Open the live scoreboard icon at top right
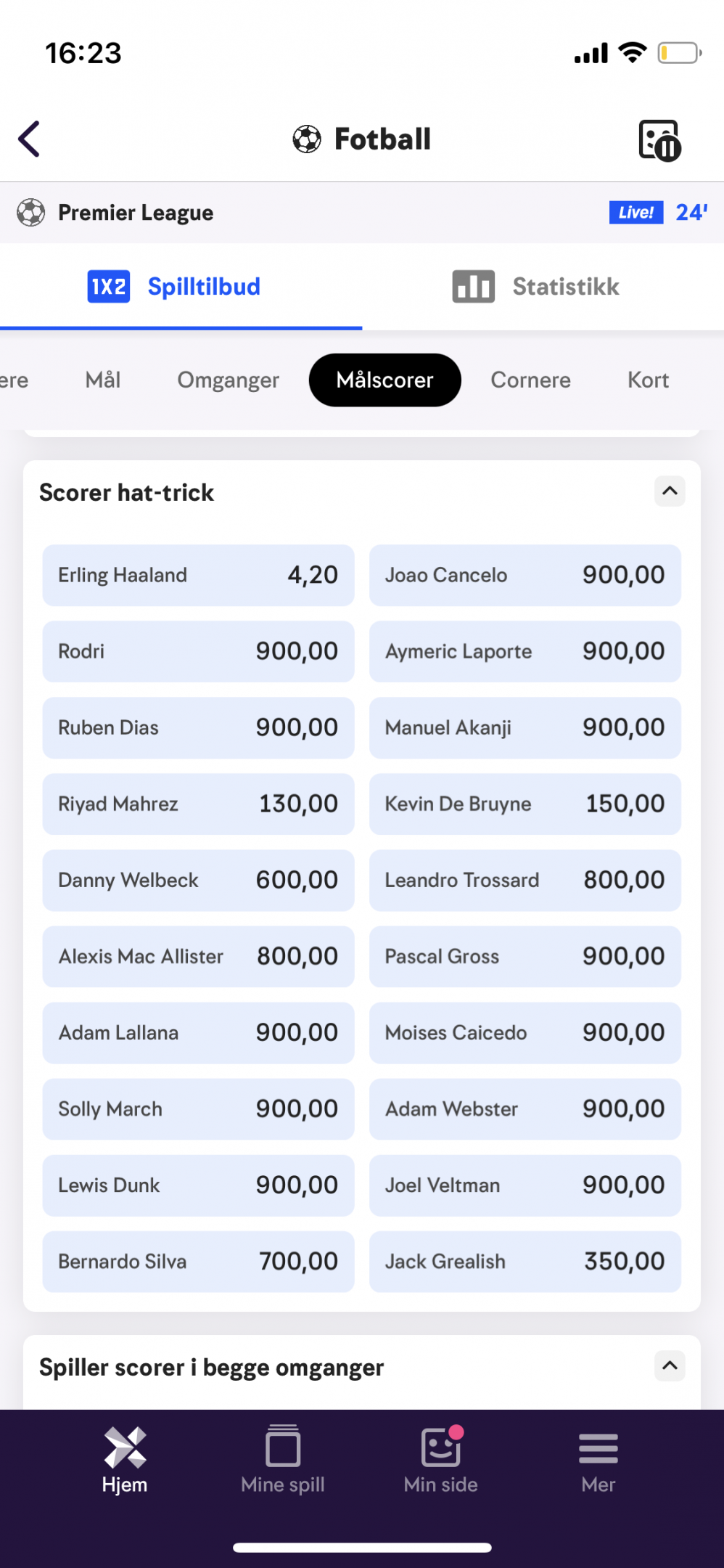Viewport: 724px width, 1568px height. [x=659, y=139]
